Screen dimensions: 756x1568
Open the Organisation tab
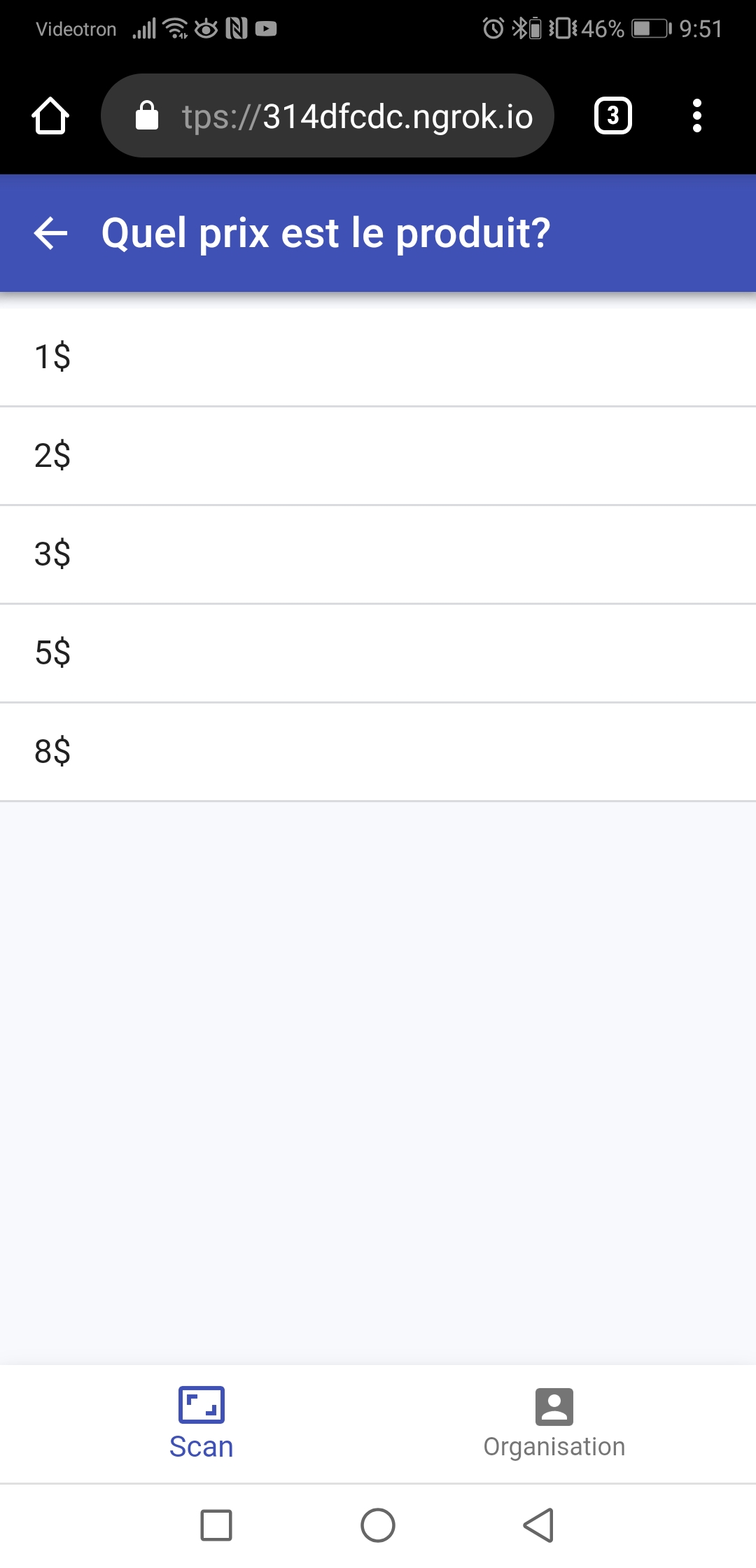(554, 1422)
